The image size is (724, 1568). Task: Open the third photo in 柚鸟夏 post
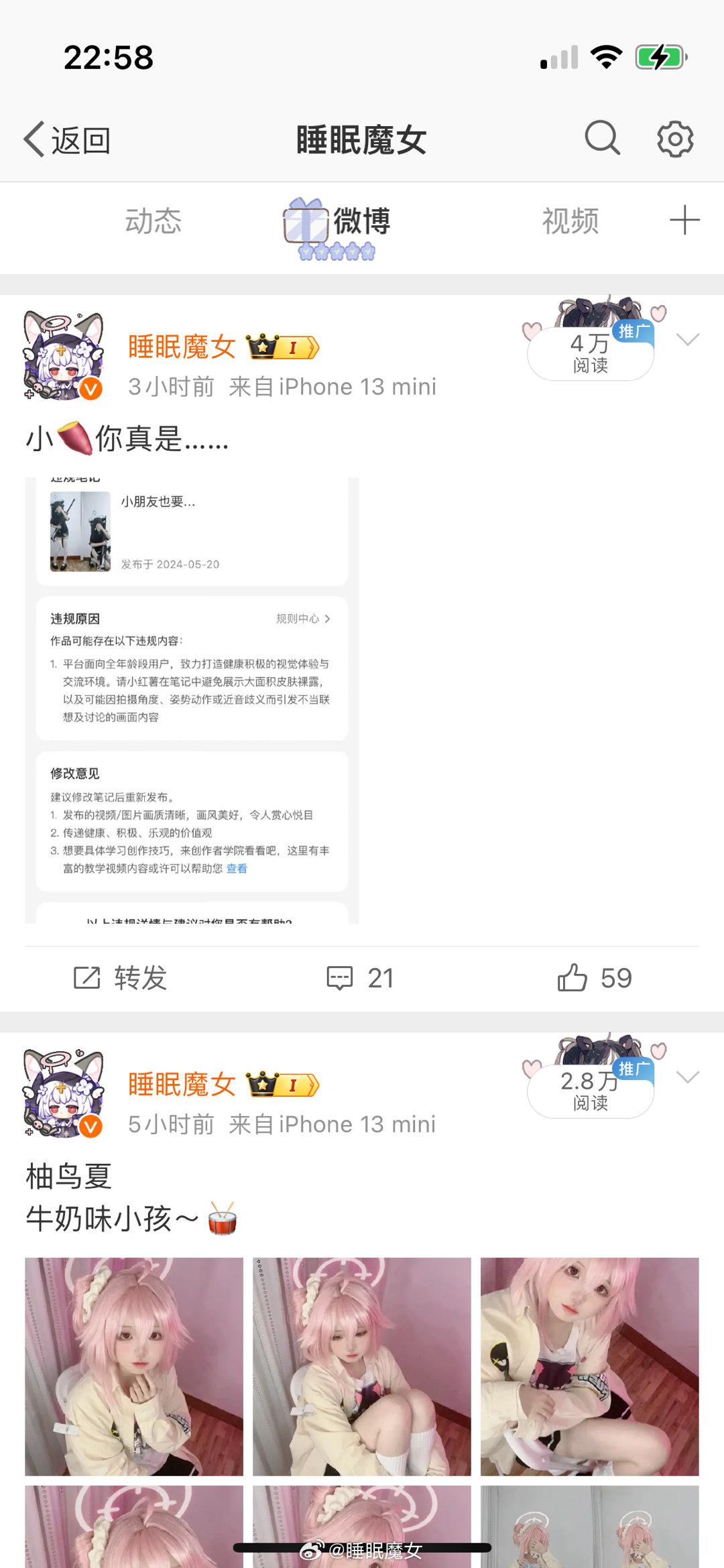click(x=589, y=1366)
